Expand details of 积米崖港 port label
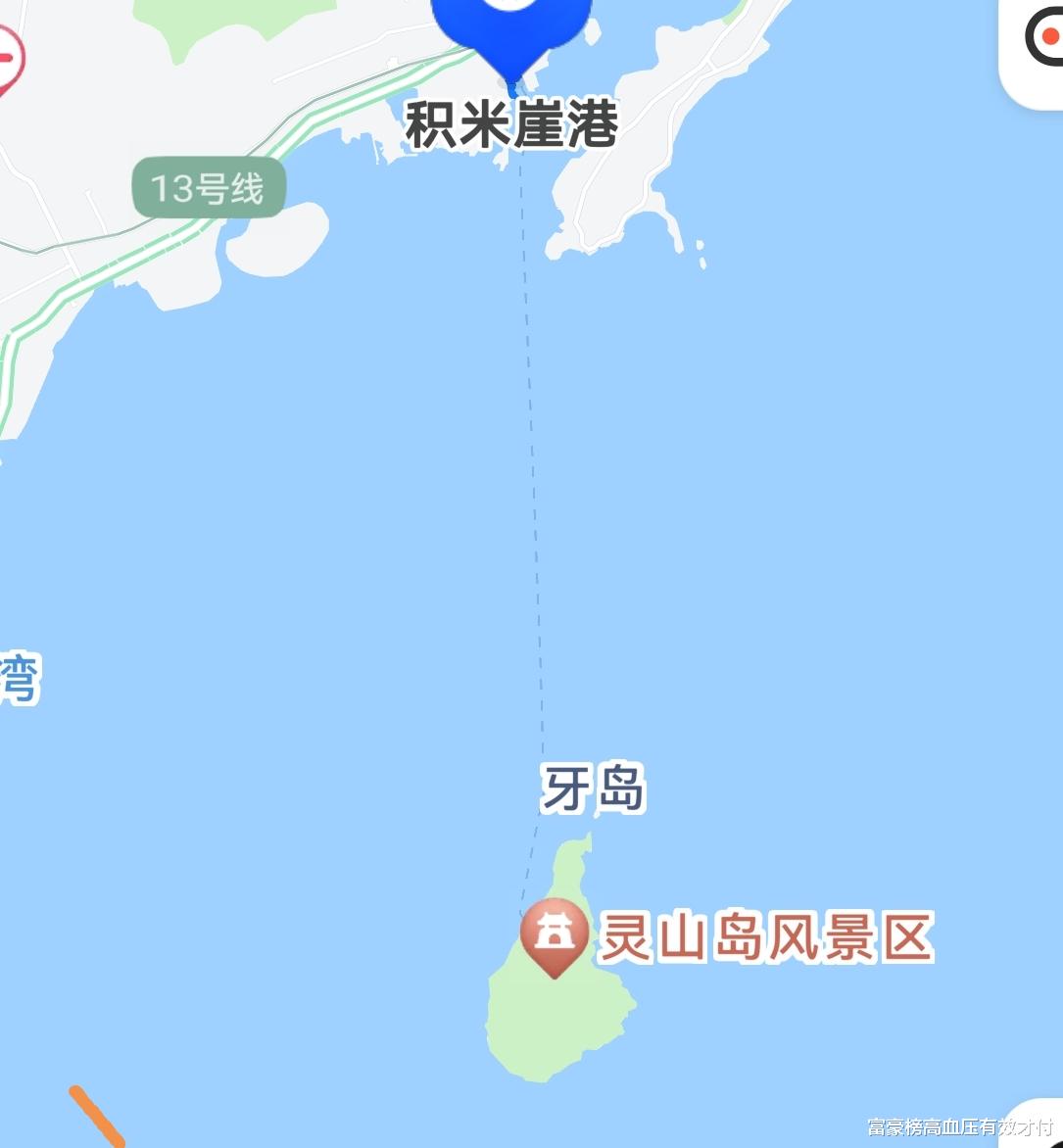Image resolution: width=1063 pixels, height=1148 pixels. tap(510, 126)
